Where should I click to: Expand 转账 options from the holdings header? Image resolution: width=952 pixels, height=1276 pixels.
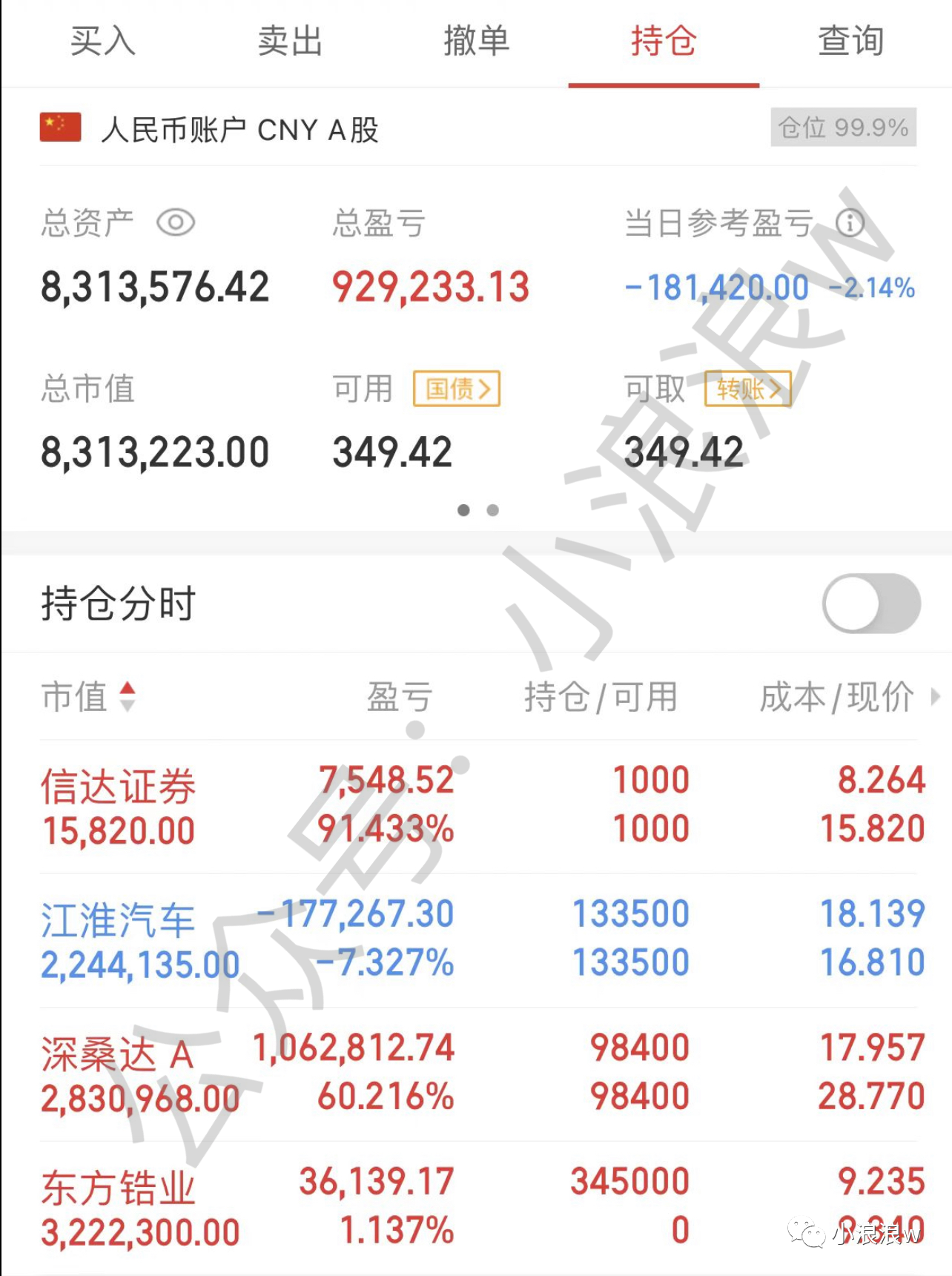click(x=747, y=389)
